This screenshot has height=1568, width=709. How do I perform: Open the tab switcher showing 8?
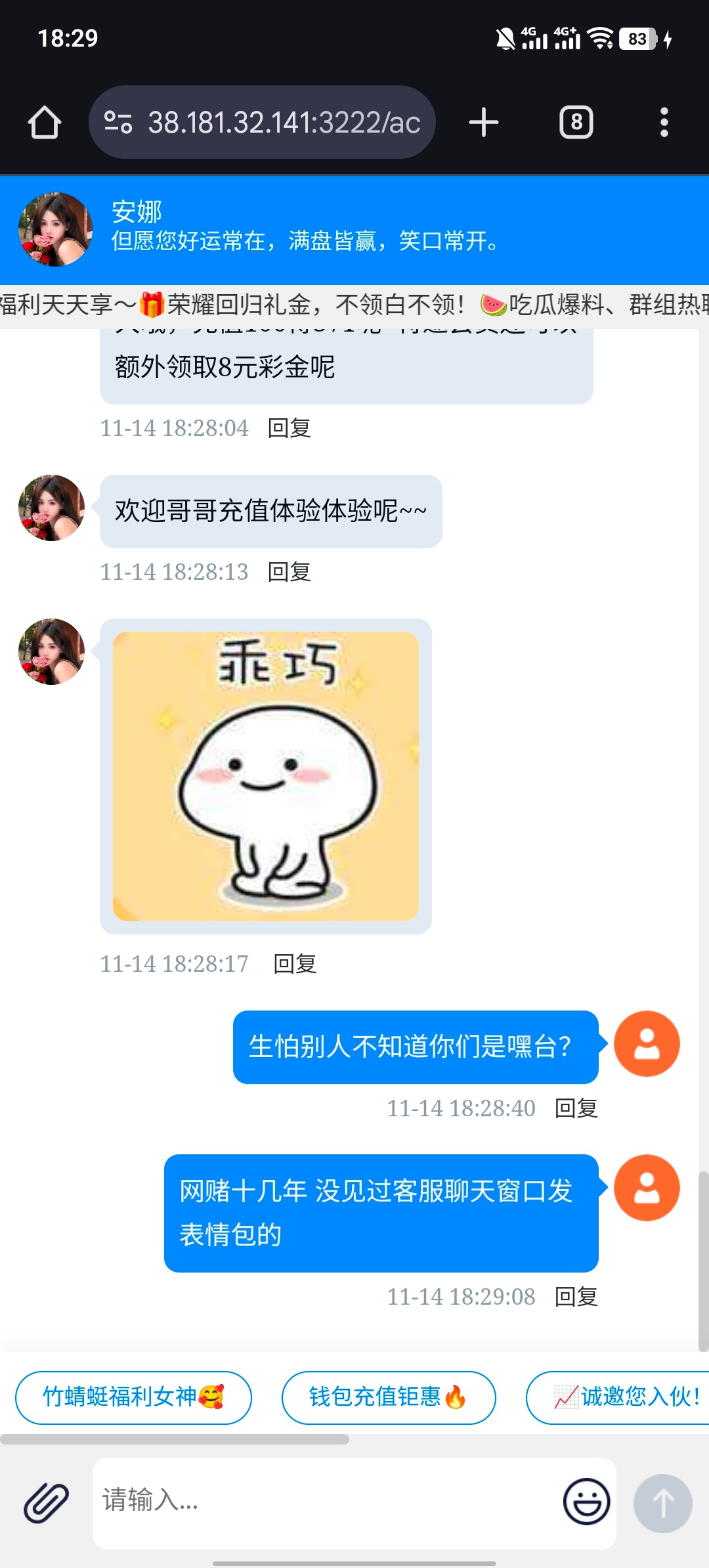tap(576, 122)
